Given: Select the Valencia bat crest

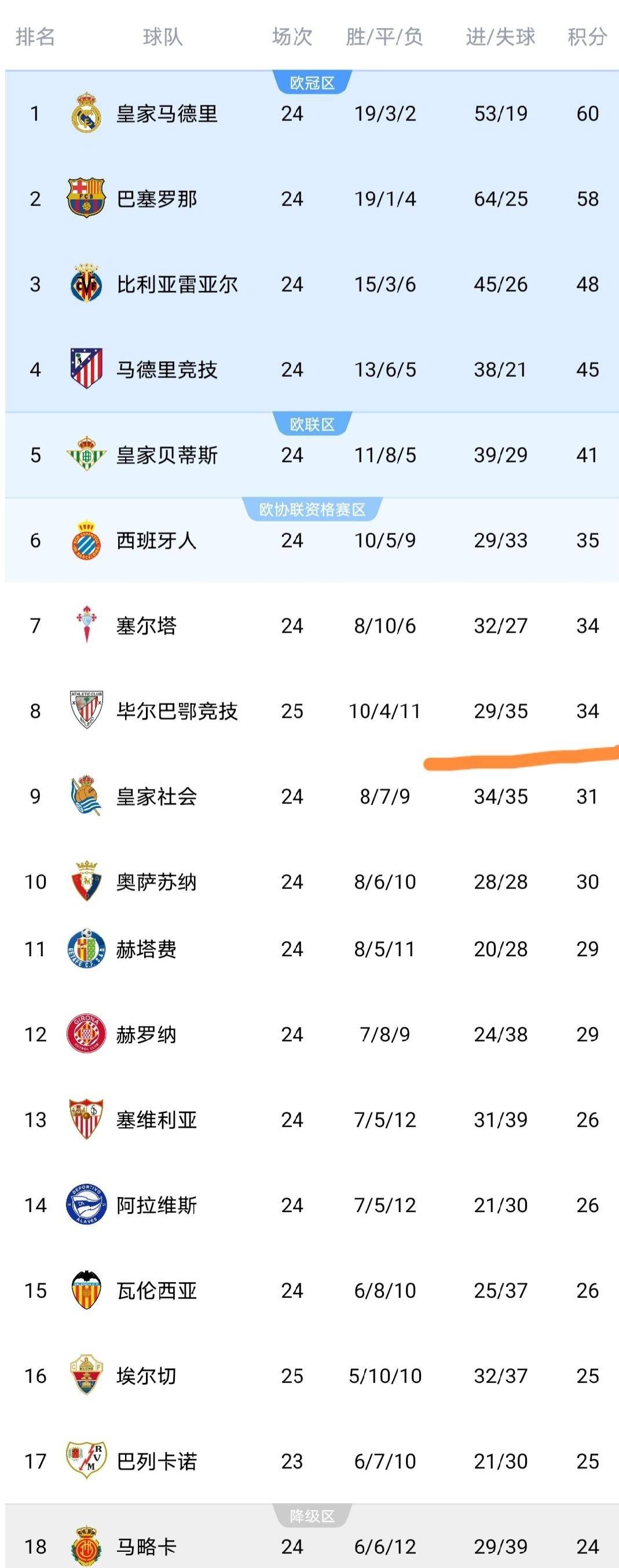Looking at the screenshot, I should 87,1290.
